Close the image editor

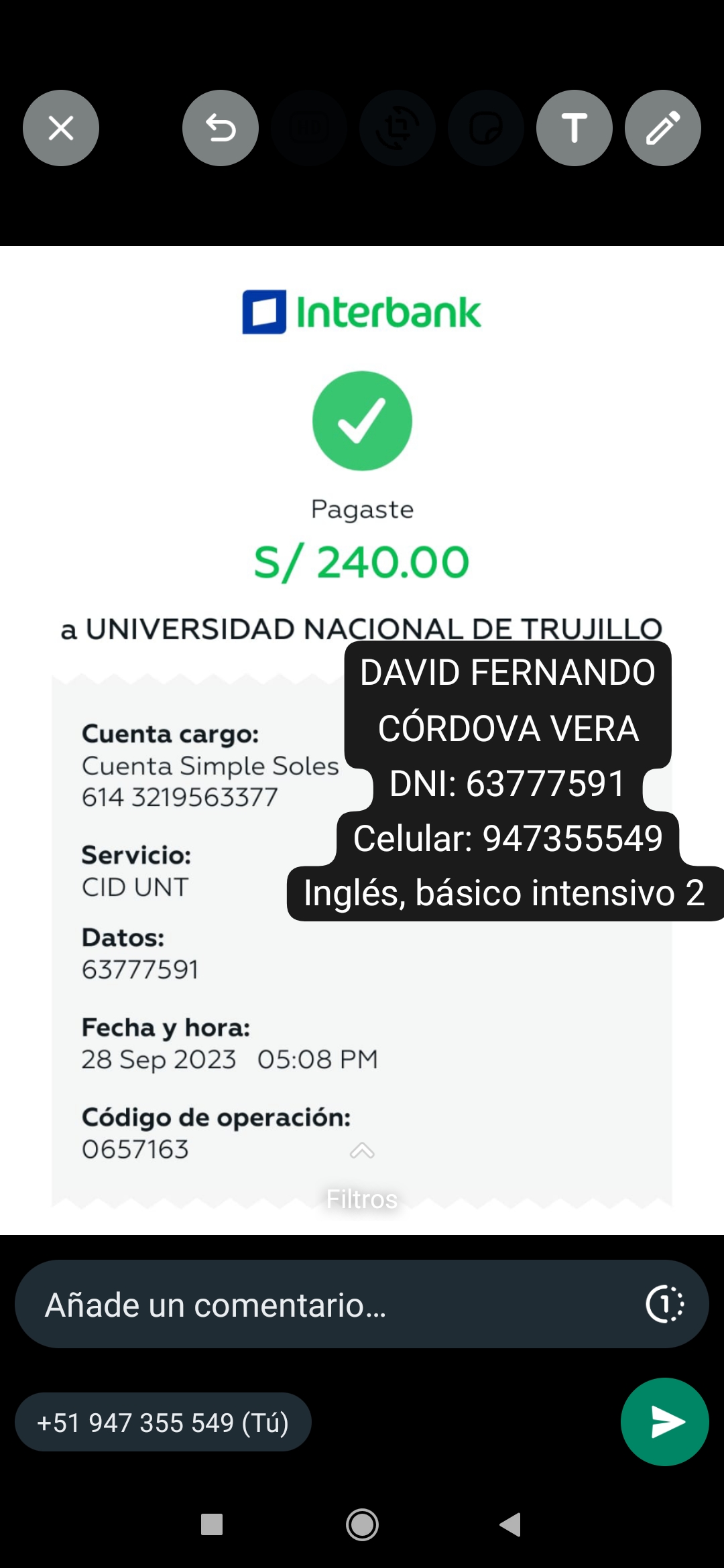tap(61, 128)
